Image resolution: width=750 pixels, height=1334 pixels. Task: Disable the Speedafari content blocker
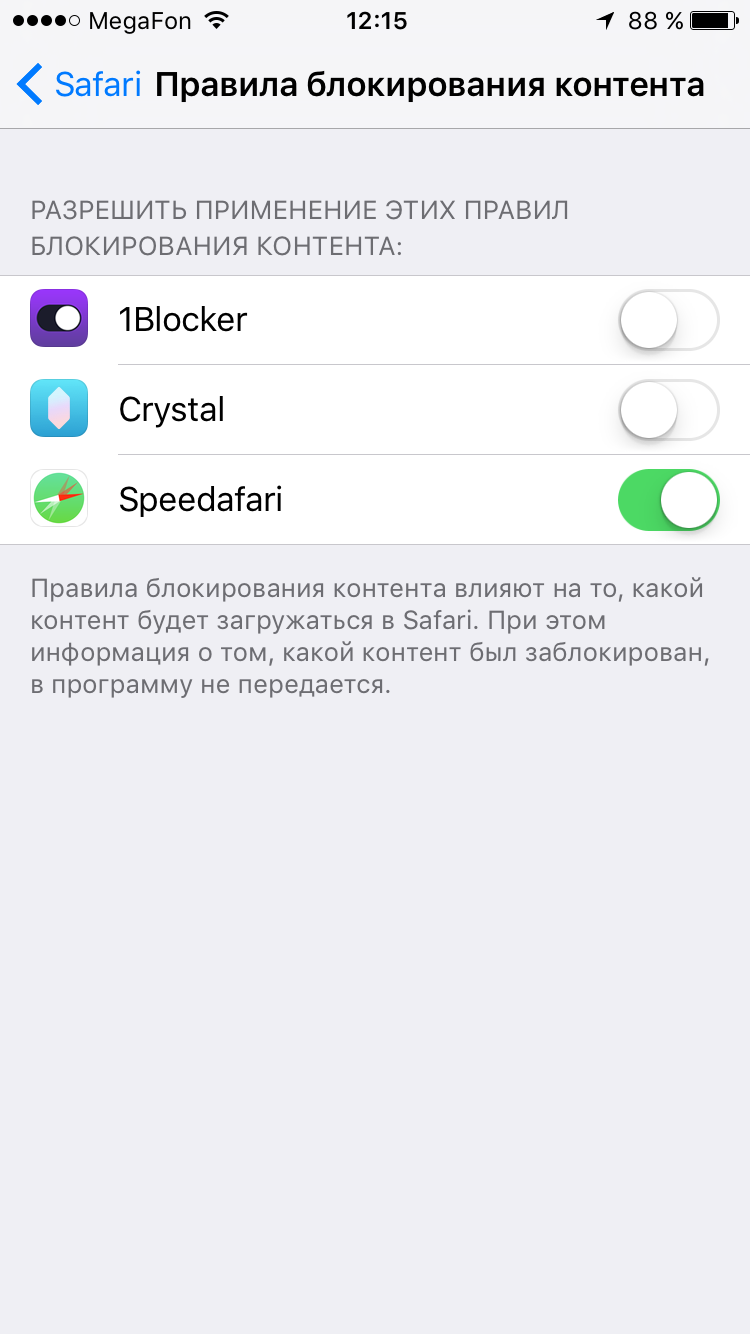pos(668,500)
